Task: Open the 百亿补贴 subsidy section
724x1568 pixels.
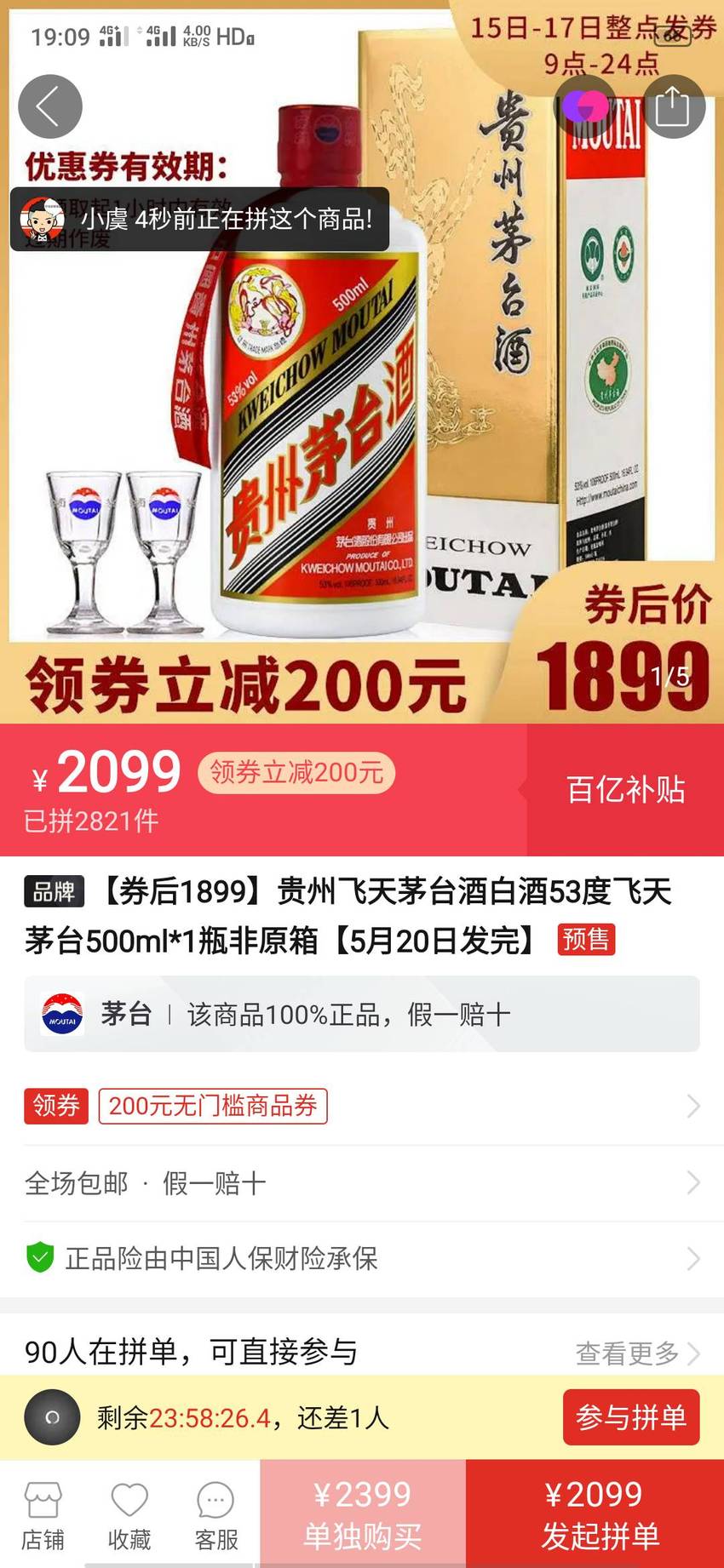Action: (626, 790)
